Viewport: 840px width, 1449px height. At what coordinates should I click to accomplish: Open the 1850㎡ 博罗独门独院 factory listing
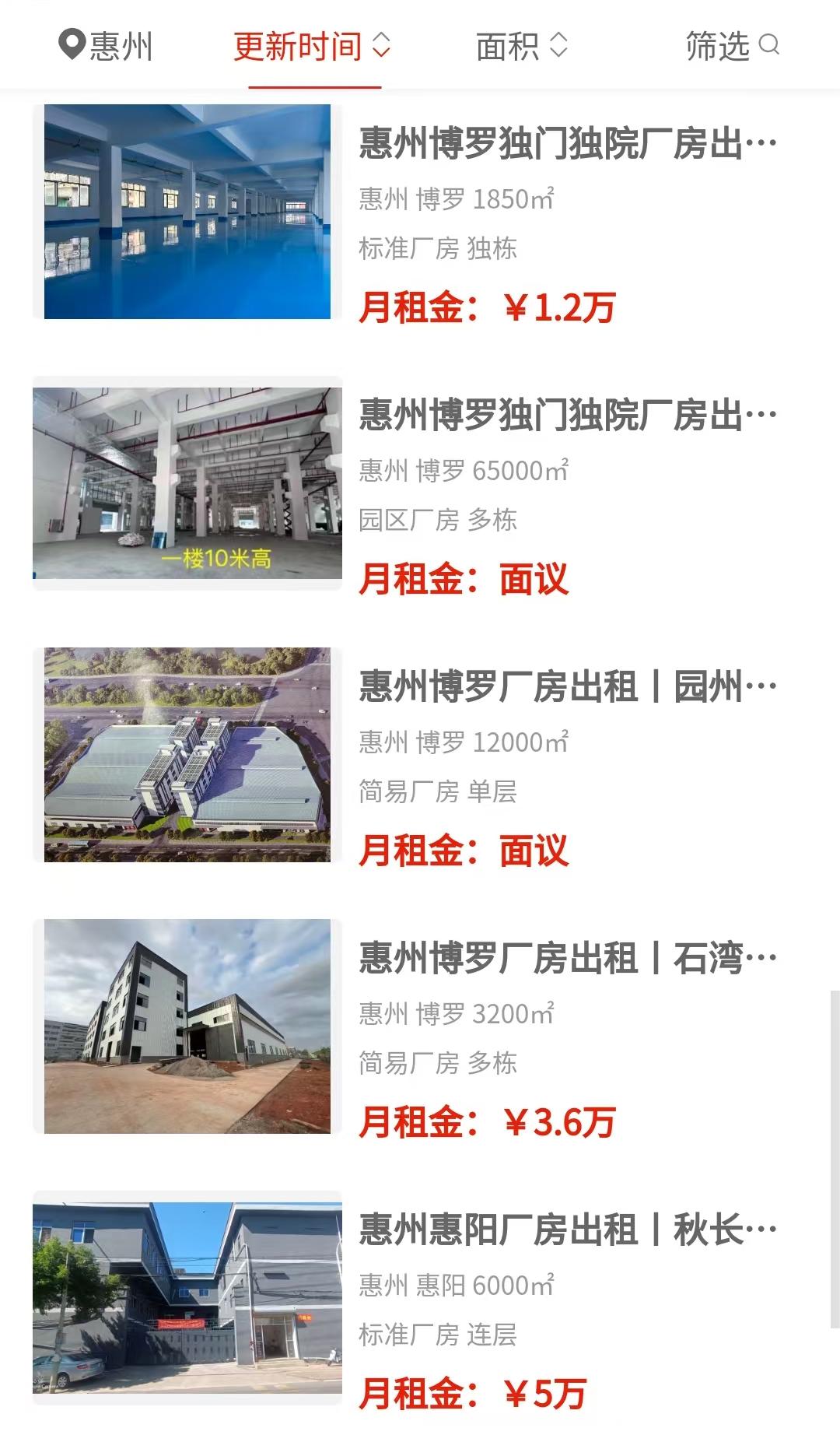tap(568, 145)
